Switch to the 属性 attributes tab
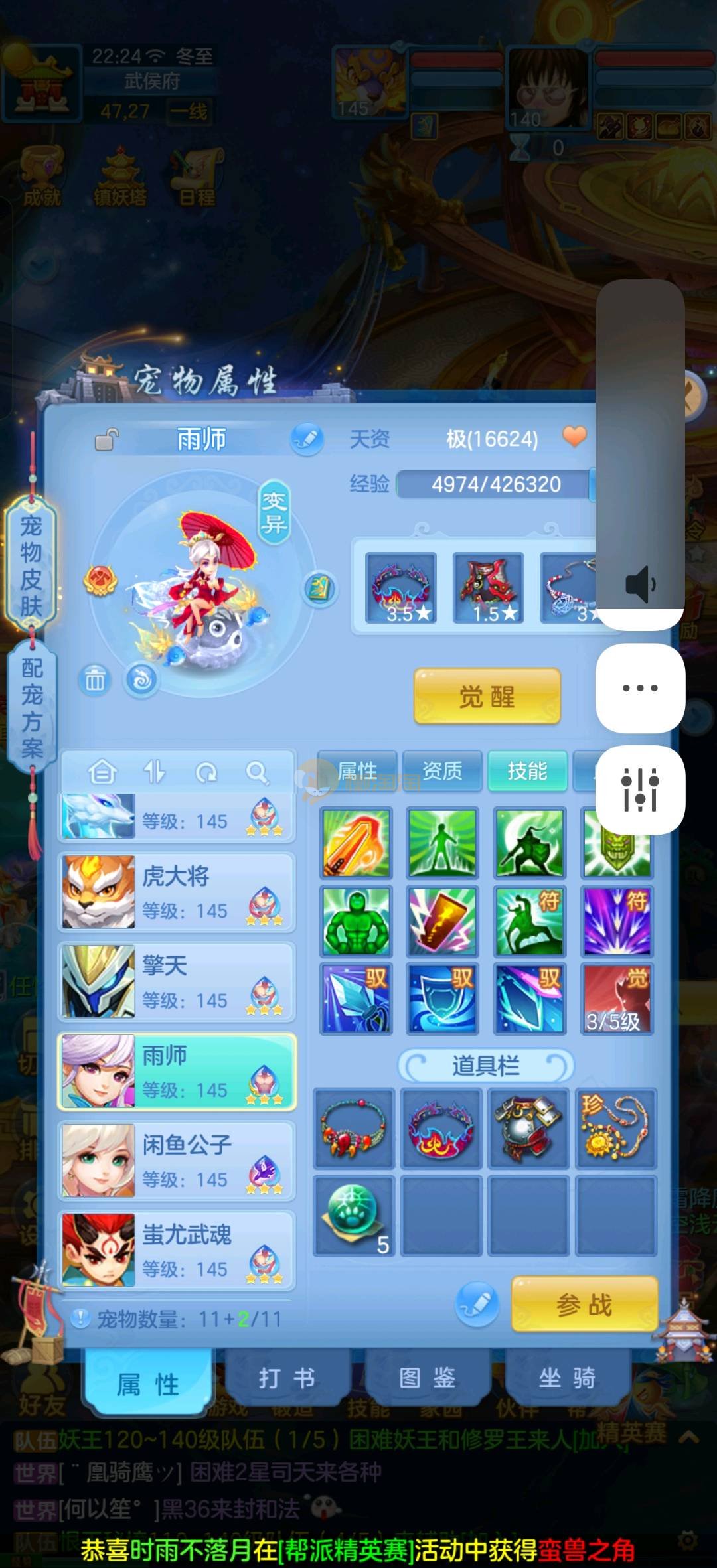This screenshot has width=717, height=1568. pyautogui.click(x=357, y=771)
